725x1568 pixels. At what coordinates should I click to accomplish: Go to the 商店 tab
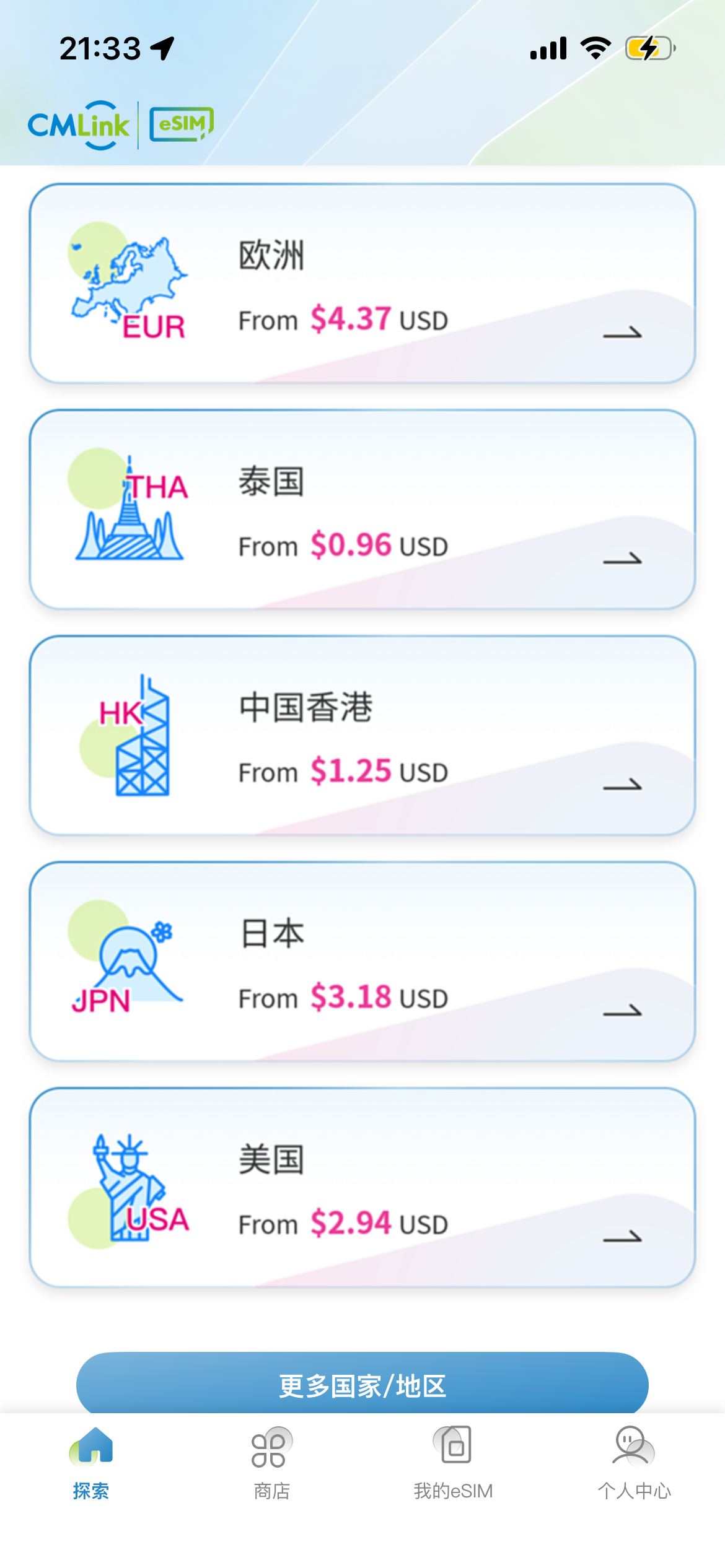[272, 1463]
